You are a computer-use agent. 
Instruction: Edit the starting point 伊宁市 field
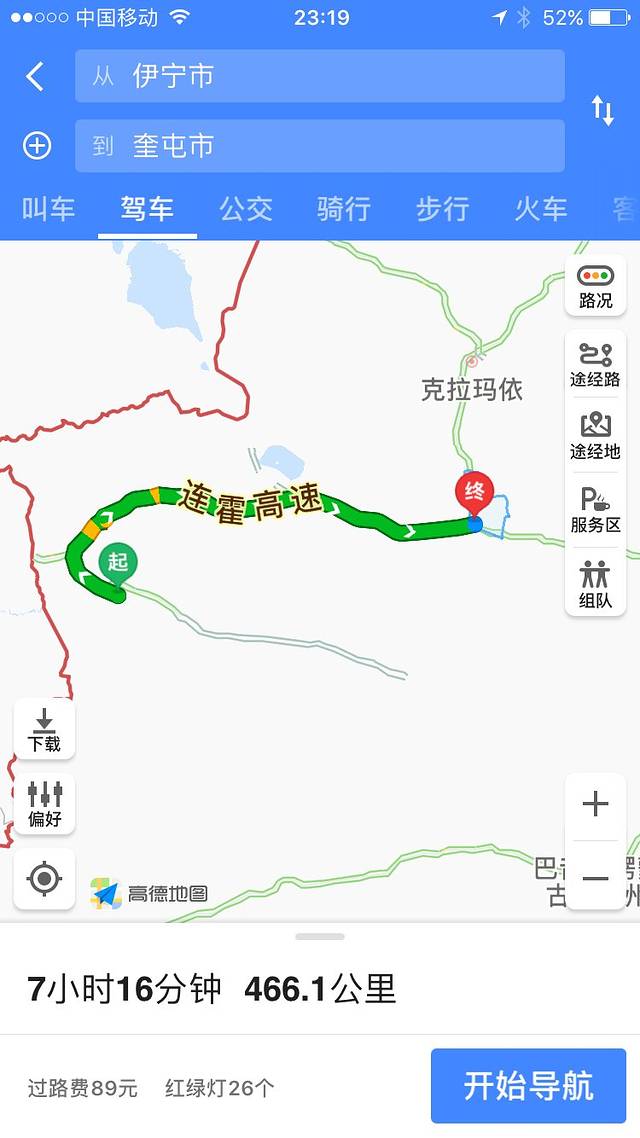[319, 77]
